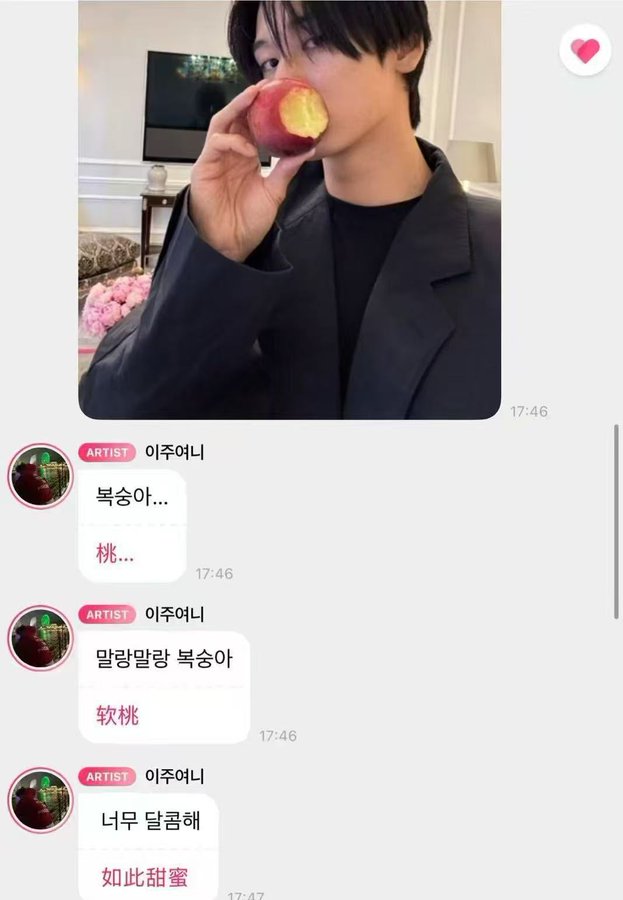Open artist avatar beside the 너무 달콤해 message
The height and width of the screenshot is (900, 623).
[x=40, y=799]
